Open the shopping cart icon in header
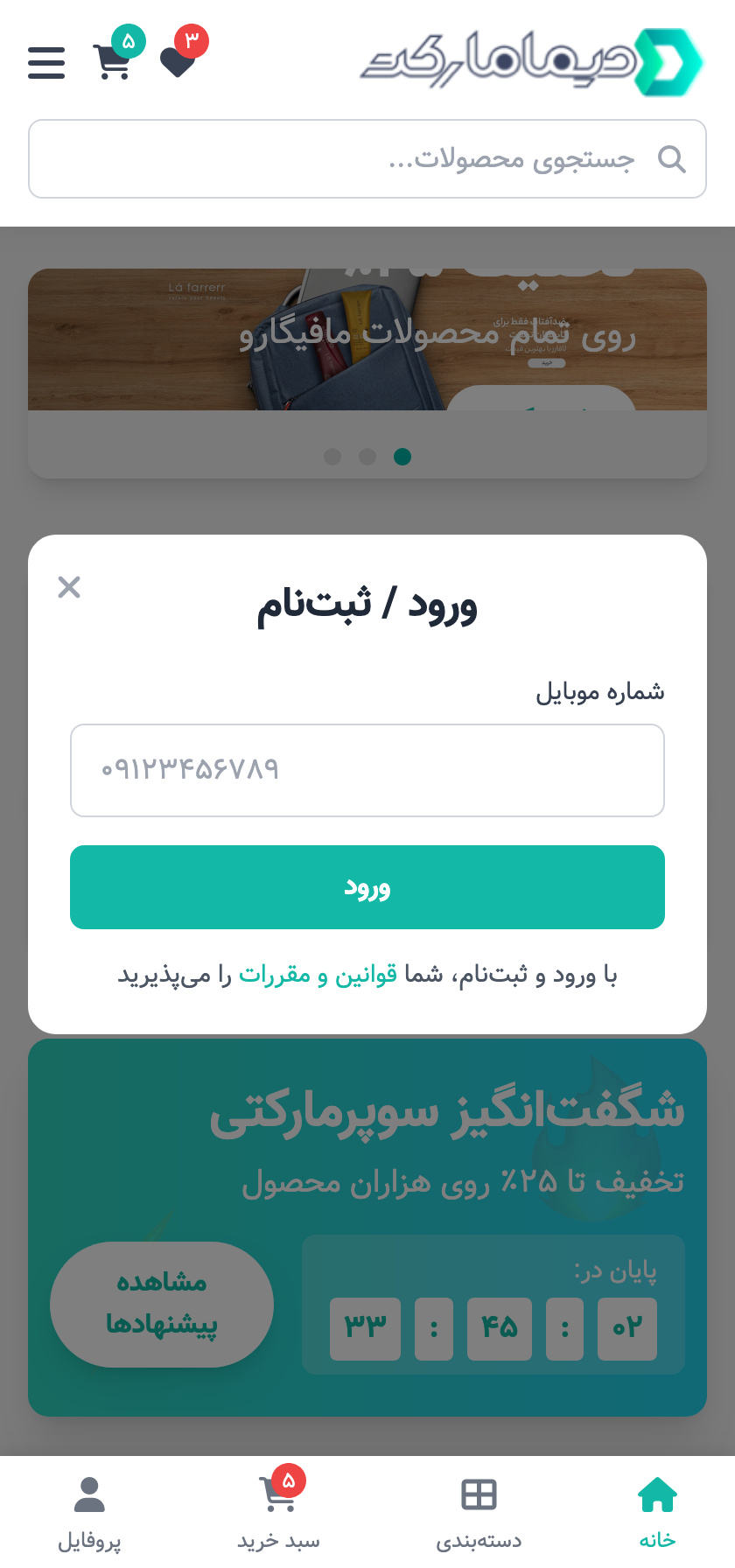Screen dimensions: 735x1568 [x=113, y=60]
